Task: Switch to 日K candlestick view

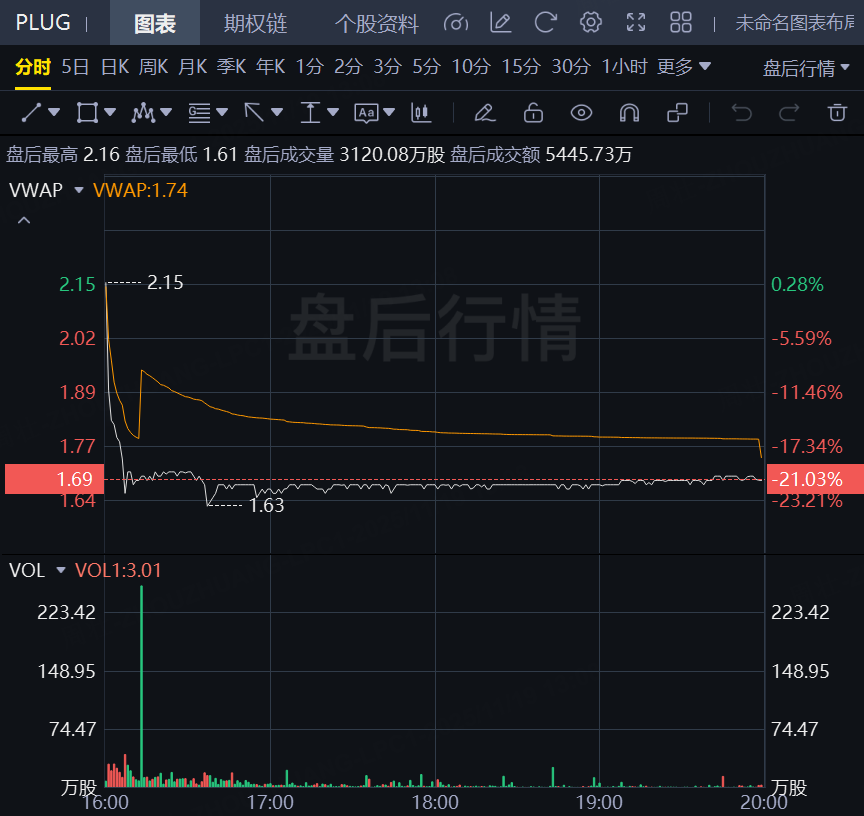Action: (115, 67)
